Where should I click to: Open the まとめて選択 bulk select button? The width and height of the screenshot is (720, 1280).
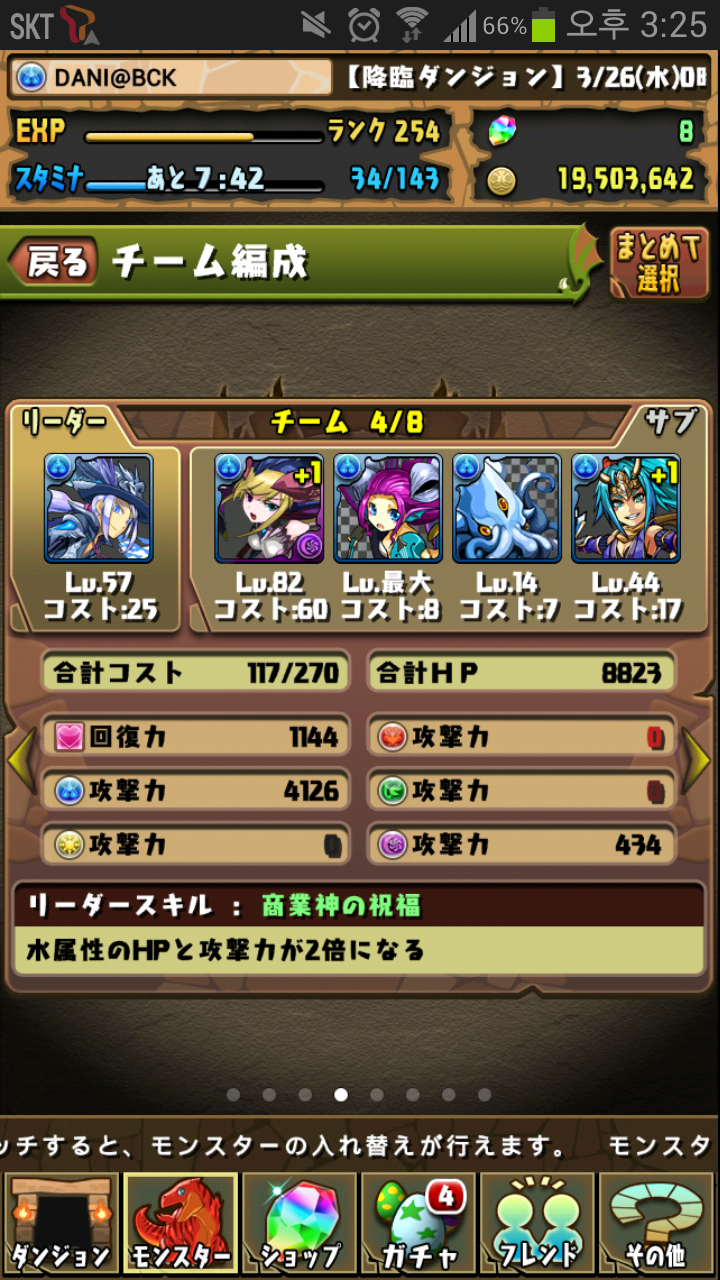(657, 264)
